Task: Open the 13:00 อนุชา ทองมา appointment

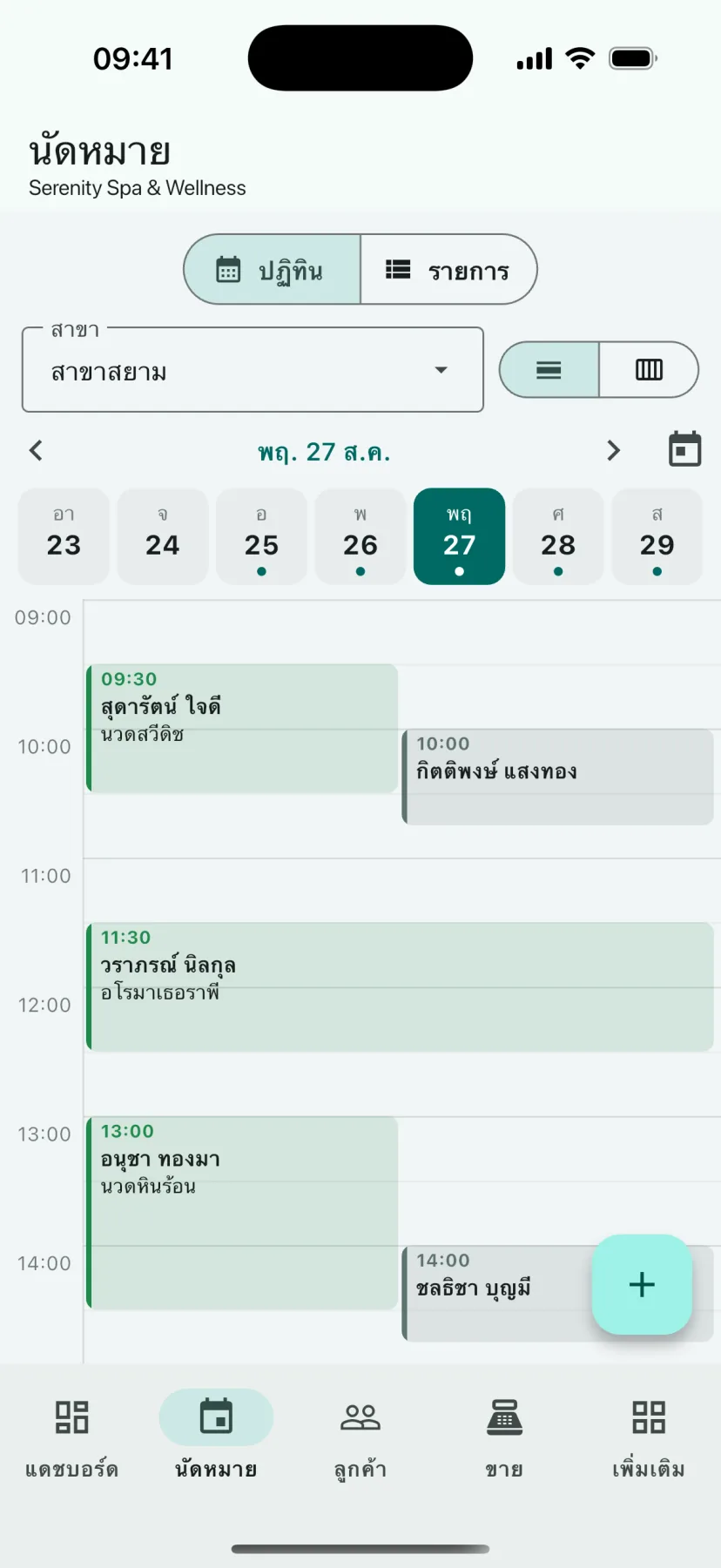Action: 242,1213
